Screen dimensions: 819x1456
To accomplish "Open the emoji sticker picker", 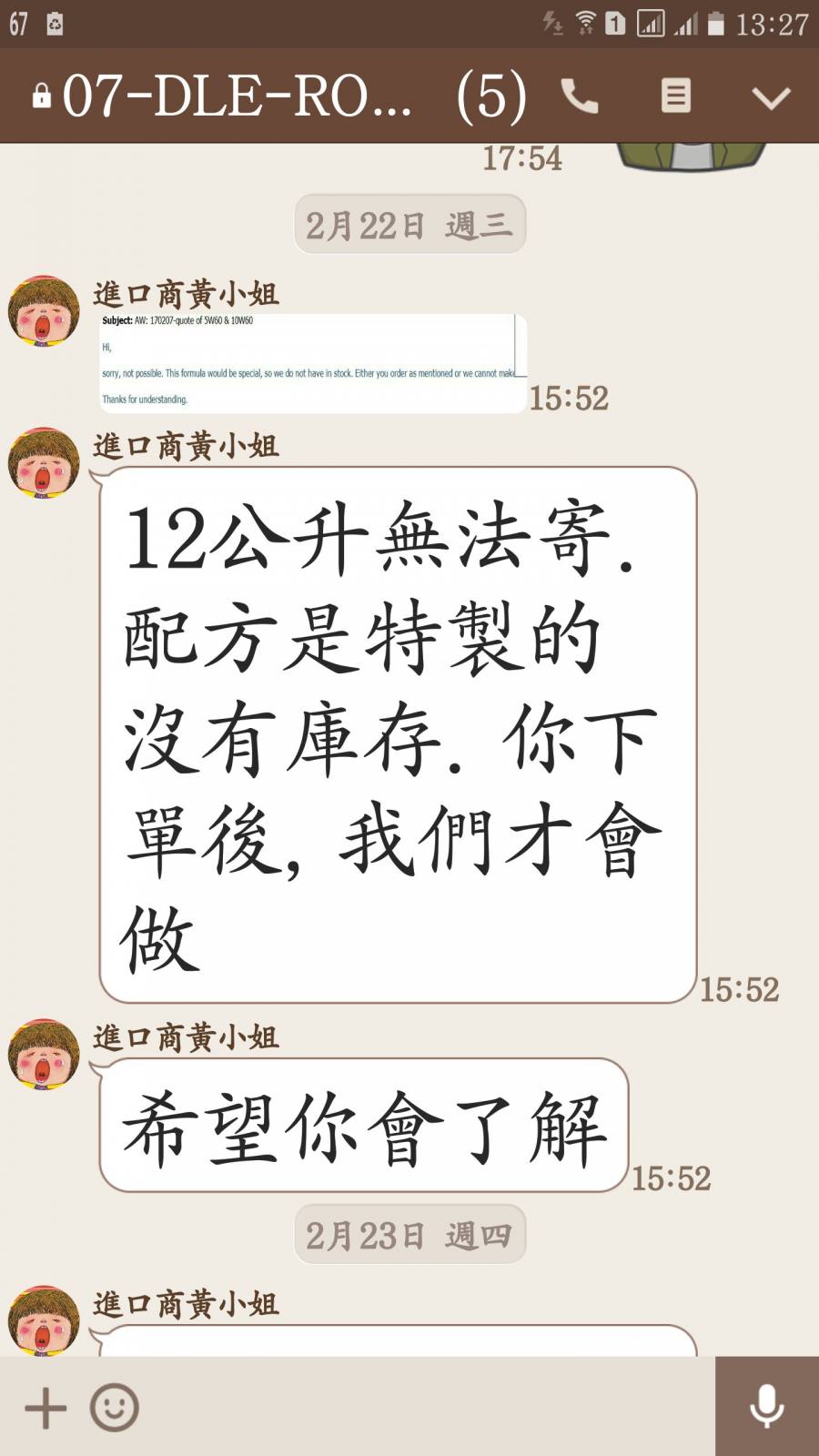I will (x=115, y=1408).
